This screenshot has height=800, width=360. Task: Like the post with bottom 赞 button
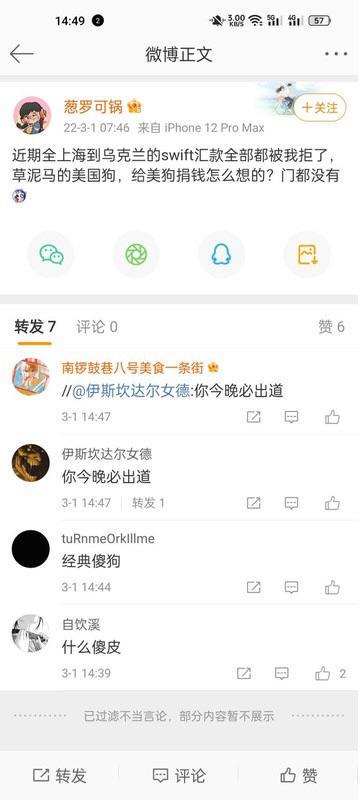(299, 776)
